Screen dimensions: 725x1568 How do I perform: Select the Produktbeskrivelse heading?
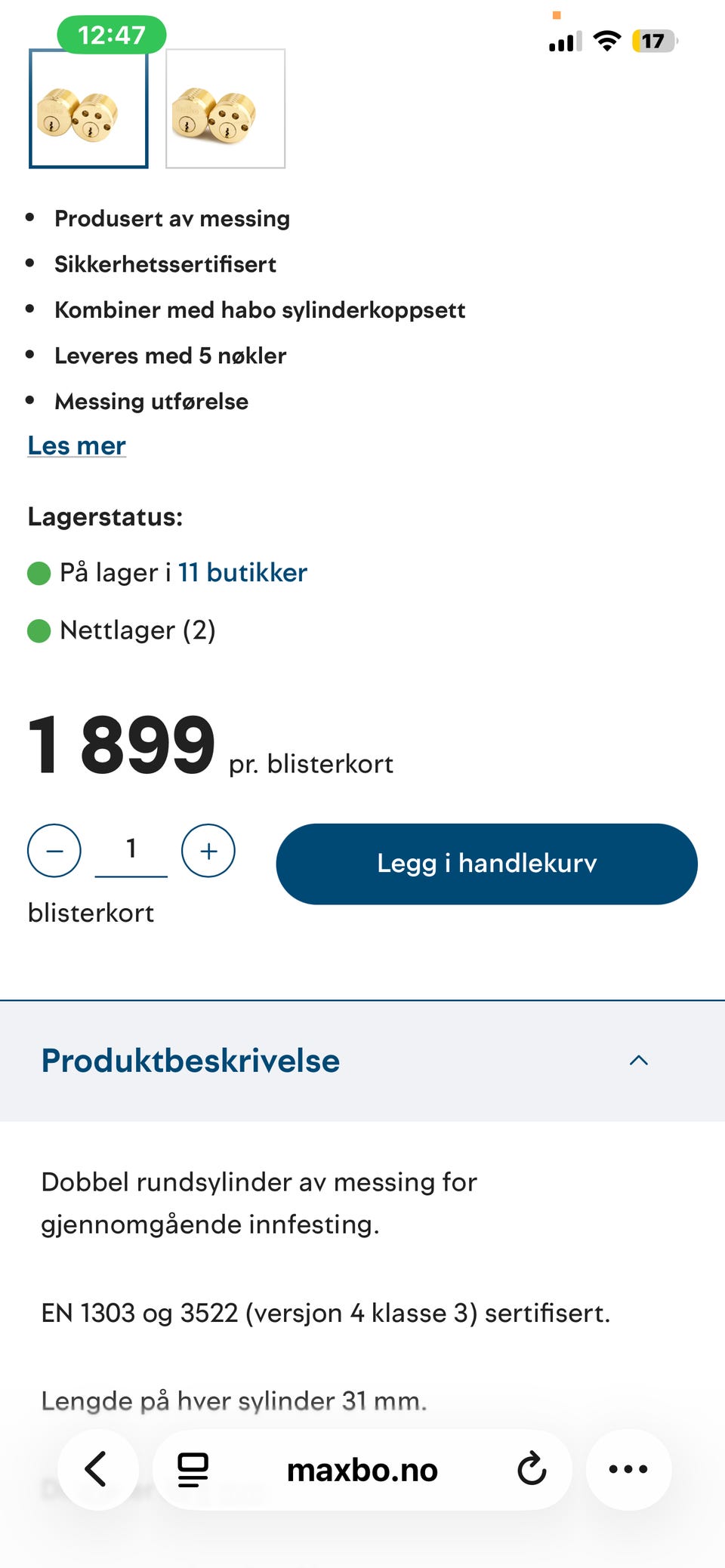(190, 1061)
